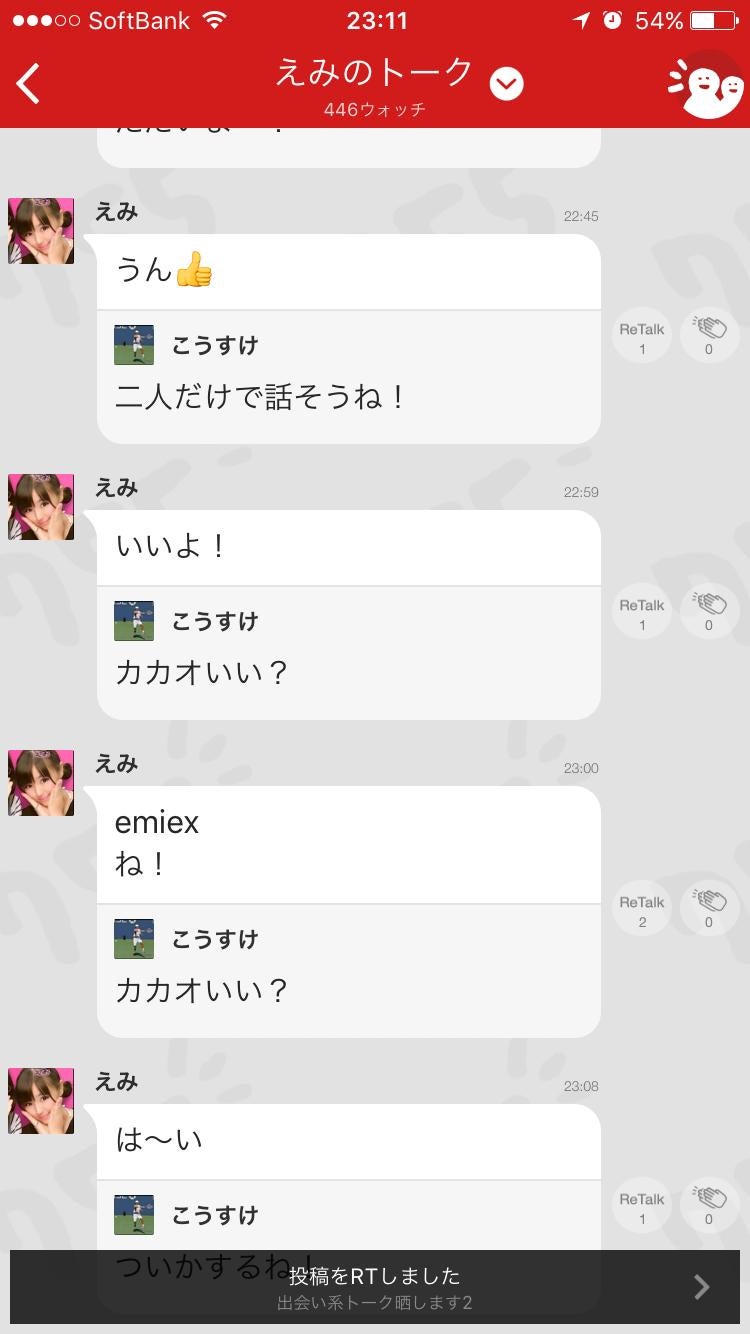Toggle ReTalk on the うん👍 post
Screen dimensions: 750x1334
coord(640,335)
